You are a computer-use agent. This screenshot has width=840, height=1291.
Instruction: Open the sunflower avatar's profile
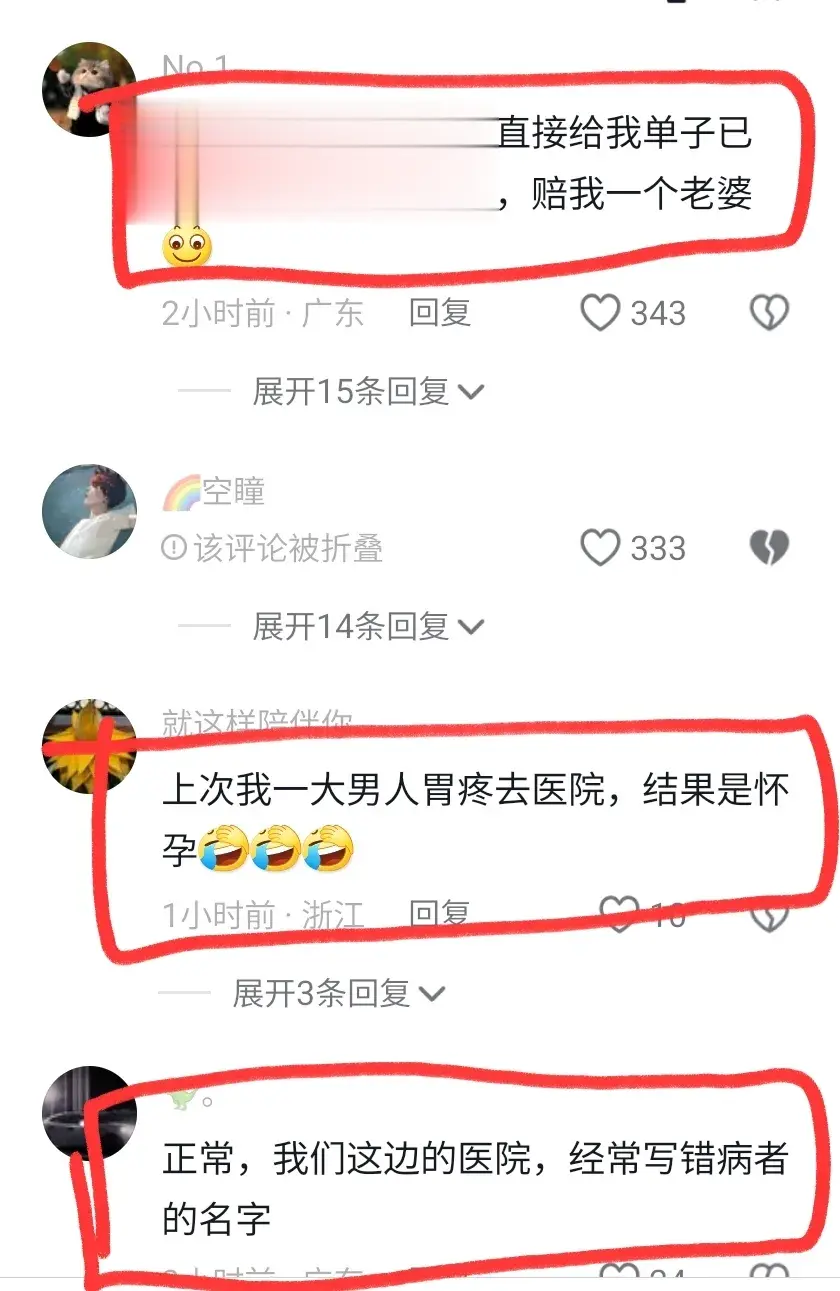(89, 746)
